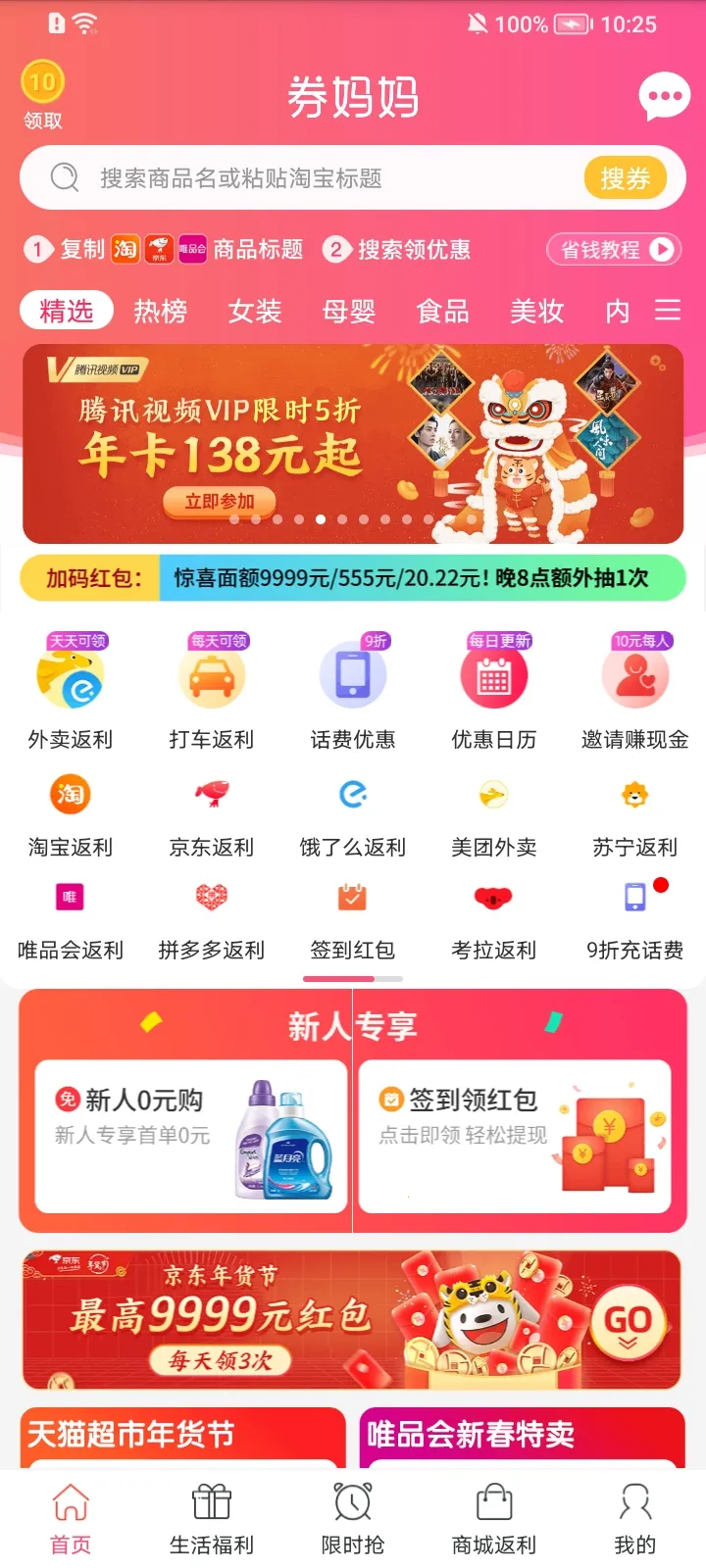This screenshot has width=706, height=1568.
Task: Open the 签到领红包 card
Action: [x=514, y=1137]
